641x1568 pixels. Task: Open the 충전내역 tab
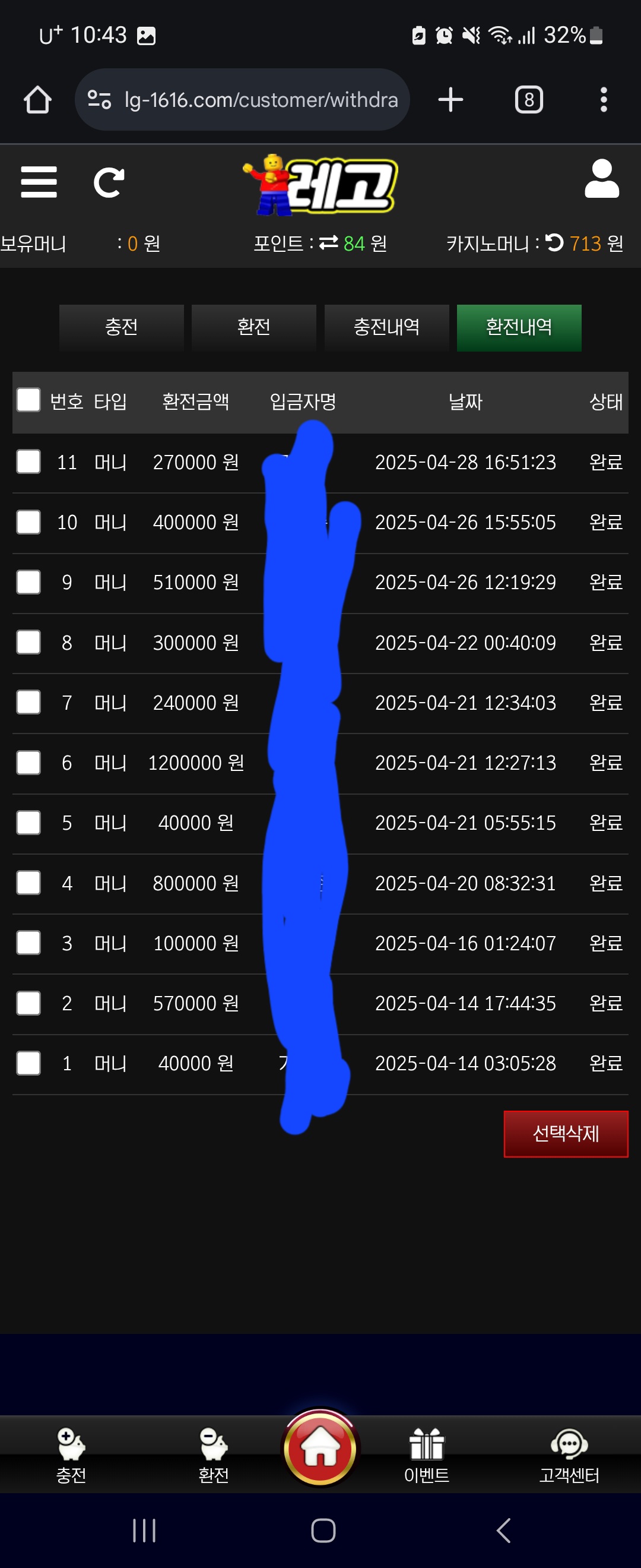click(386, 327)
